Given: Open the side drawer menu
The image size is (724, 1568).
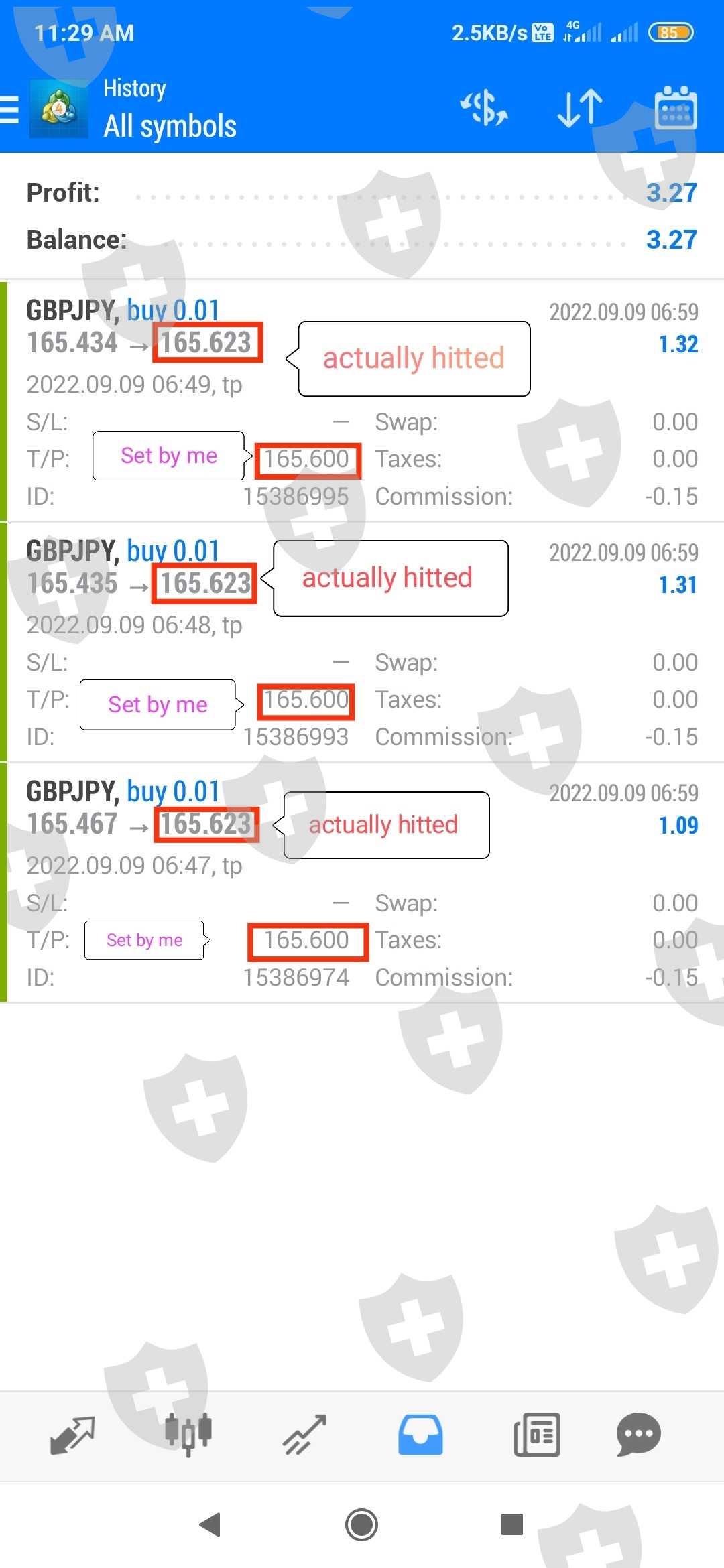Looking at the screenshot, I should [x=11, y=109].
